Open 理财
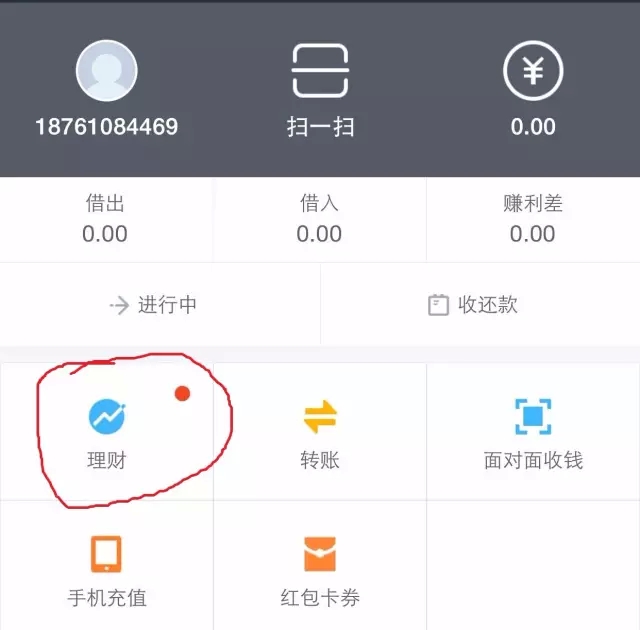 [107, 432]
